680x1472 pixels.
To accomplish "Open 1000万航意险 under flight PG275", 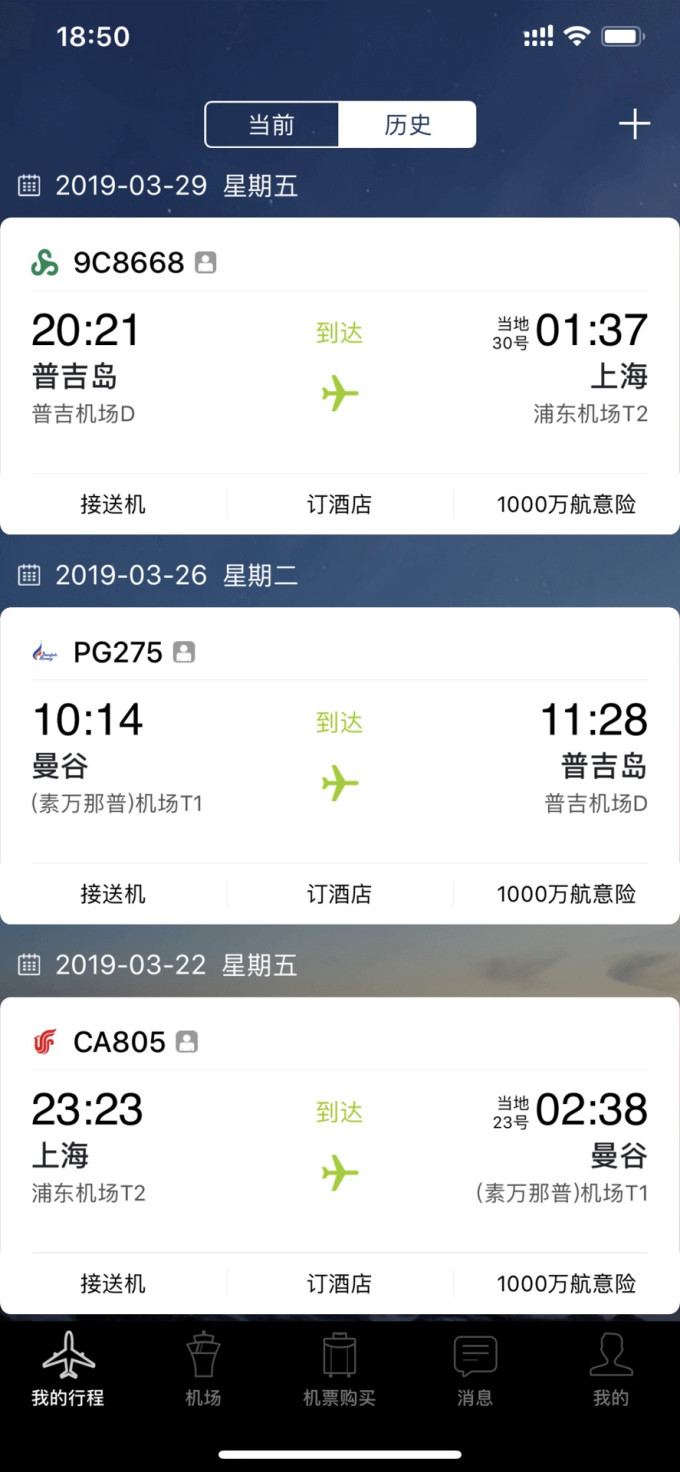I will tap(566, 894).
